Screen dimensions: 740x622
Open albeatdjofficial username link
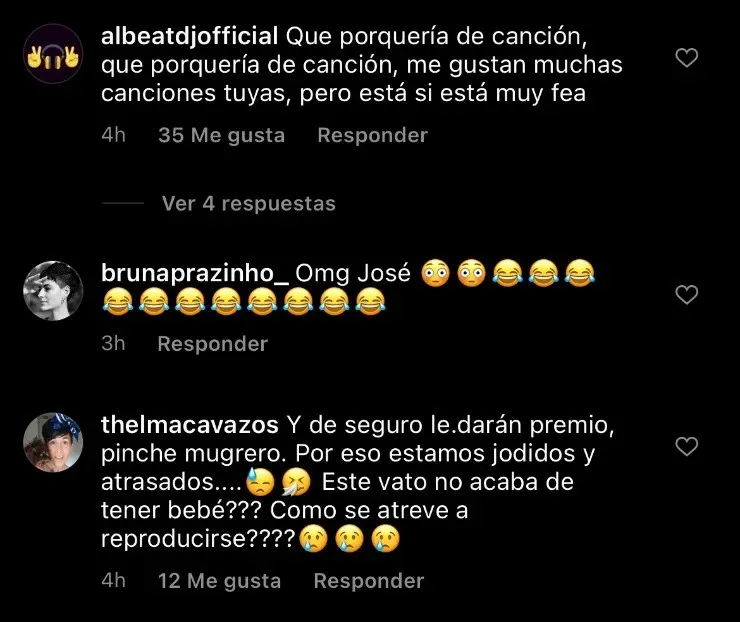(x=190, y=37)
